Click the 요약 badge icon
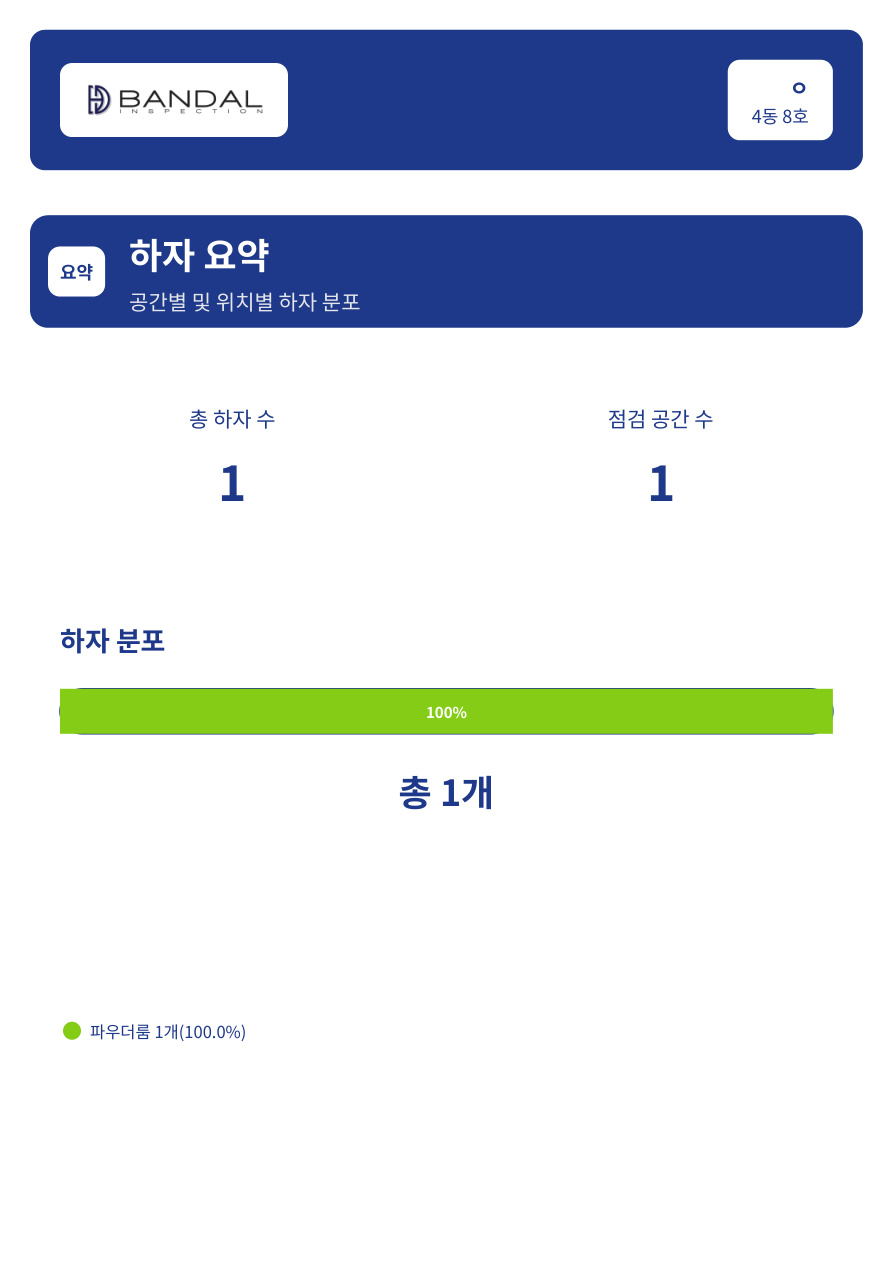893x1263 pixels. pyautogui.click(x=76, y=271)
